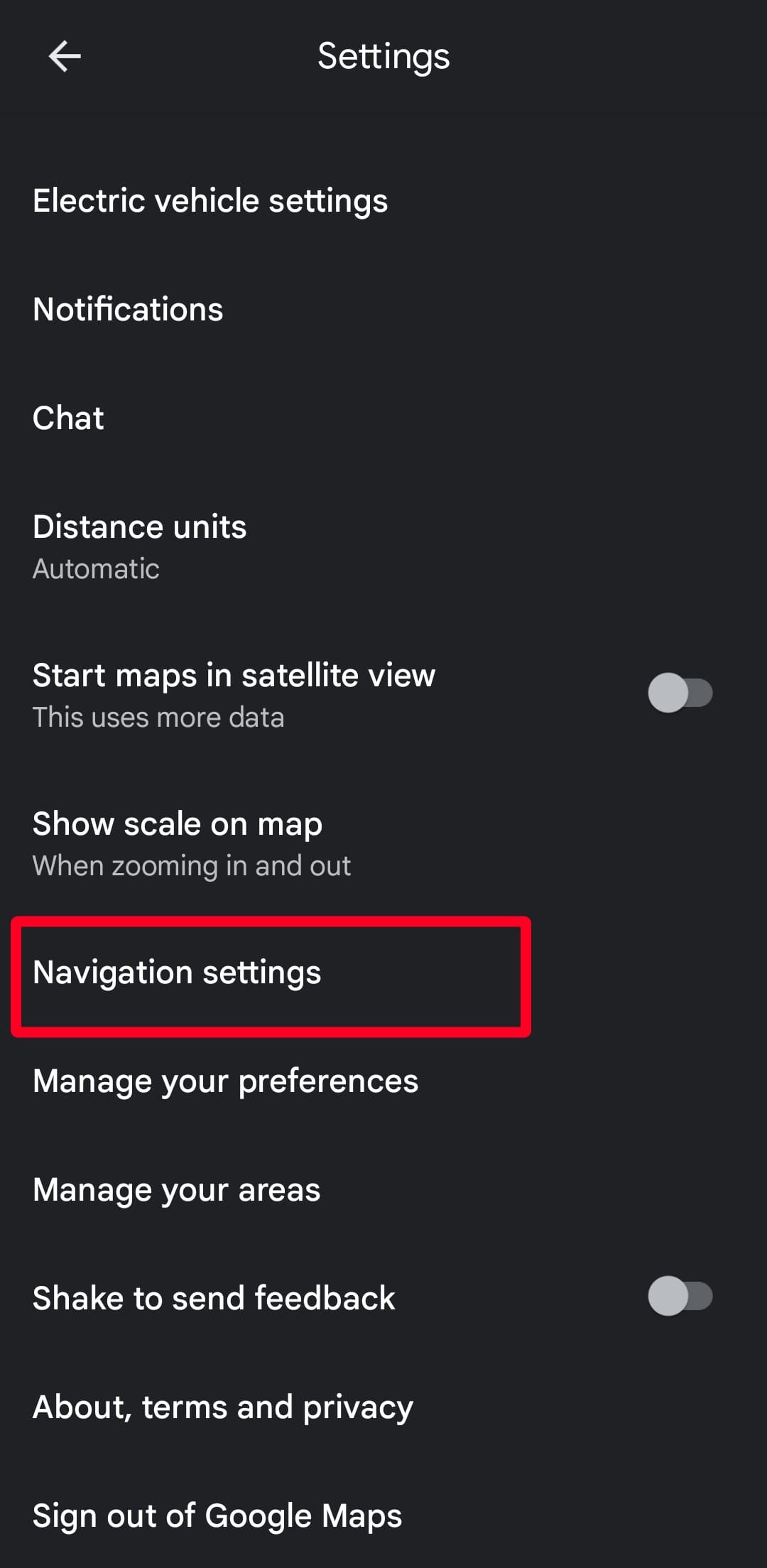Screen dimensions: 767x1568
Task: Enable Start maps in satellite view
Action: click(680, 693)
